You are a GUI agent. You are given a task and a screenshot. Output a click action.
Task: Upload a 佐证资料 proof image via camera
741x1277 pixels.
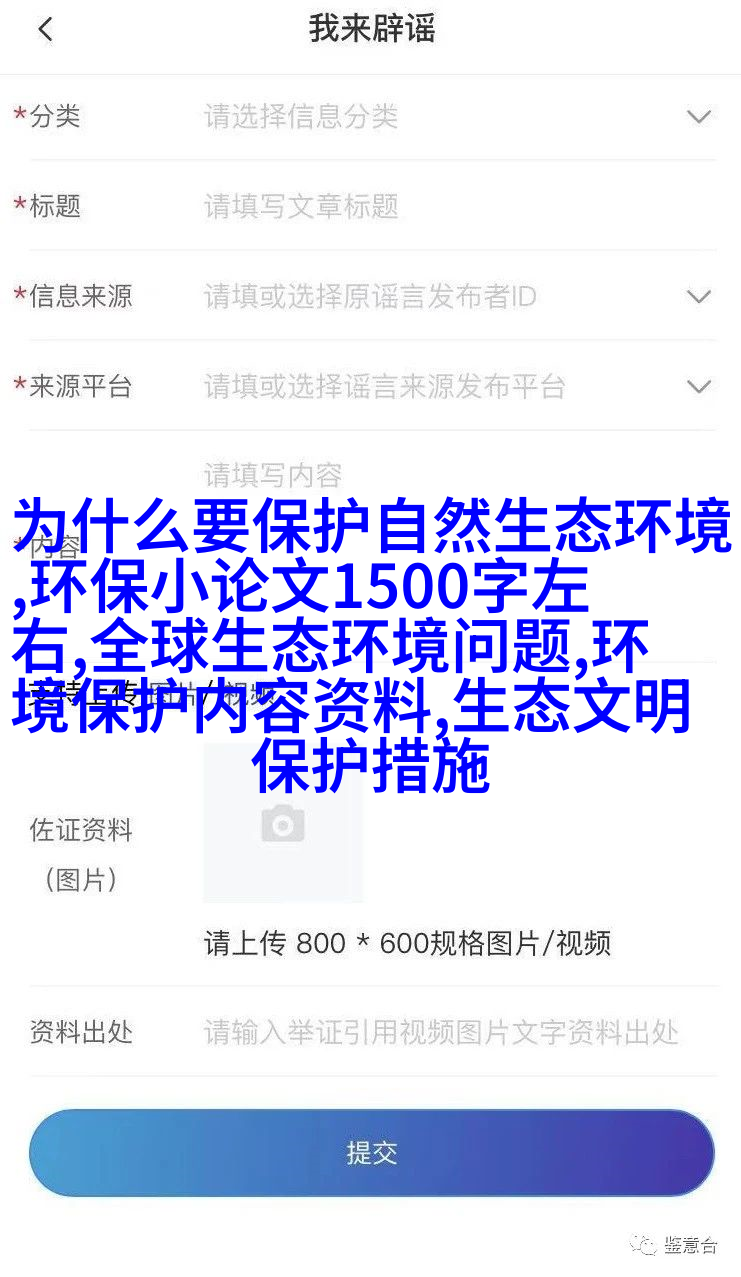pyautogui.click(x=283, y=823)
